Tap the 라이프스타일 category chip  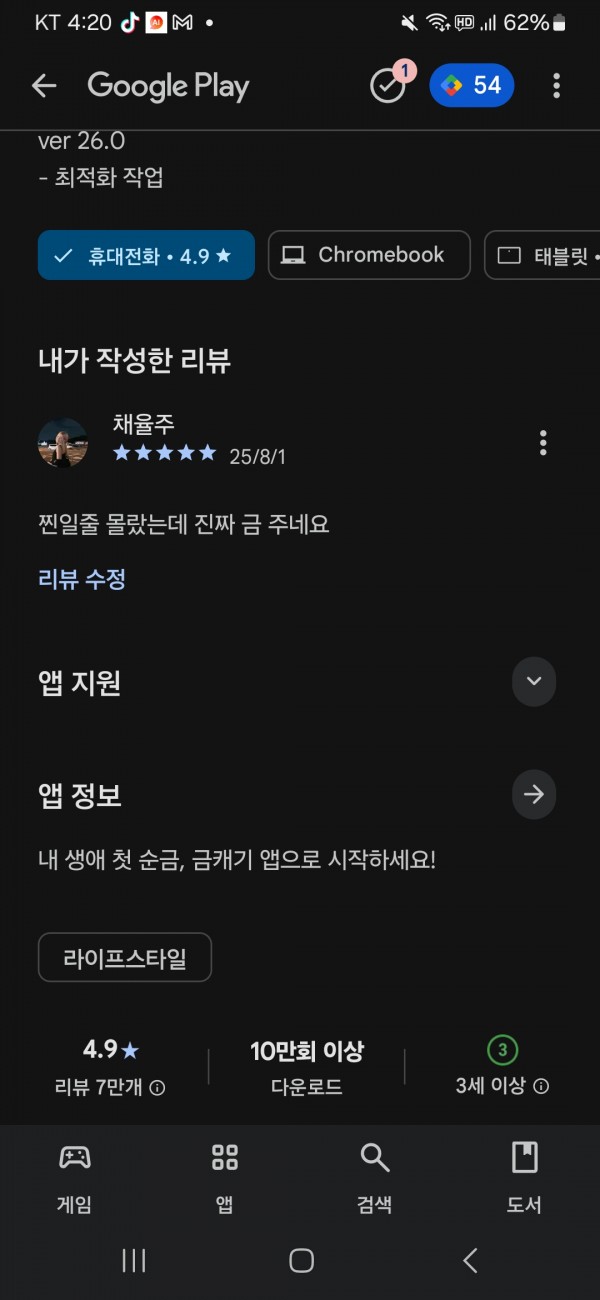pos(125,958)
